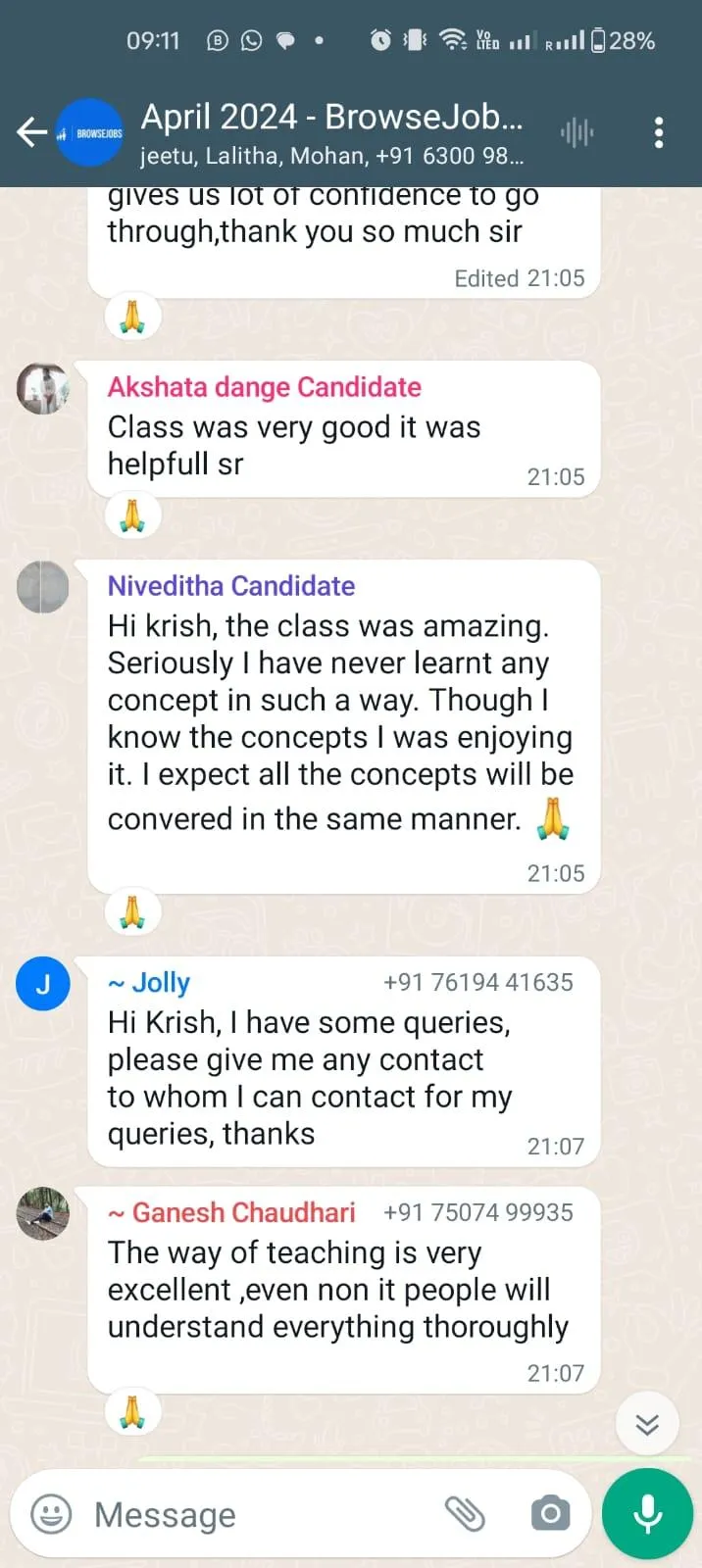This screenshot has width=702, height=1568.
Task: Open Jolly's contact avatar
Action: (x=43, y=984)
